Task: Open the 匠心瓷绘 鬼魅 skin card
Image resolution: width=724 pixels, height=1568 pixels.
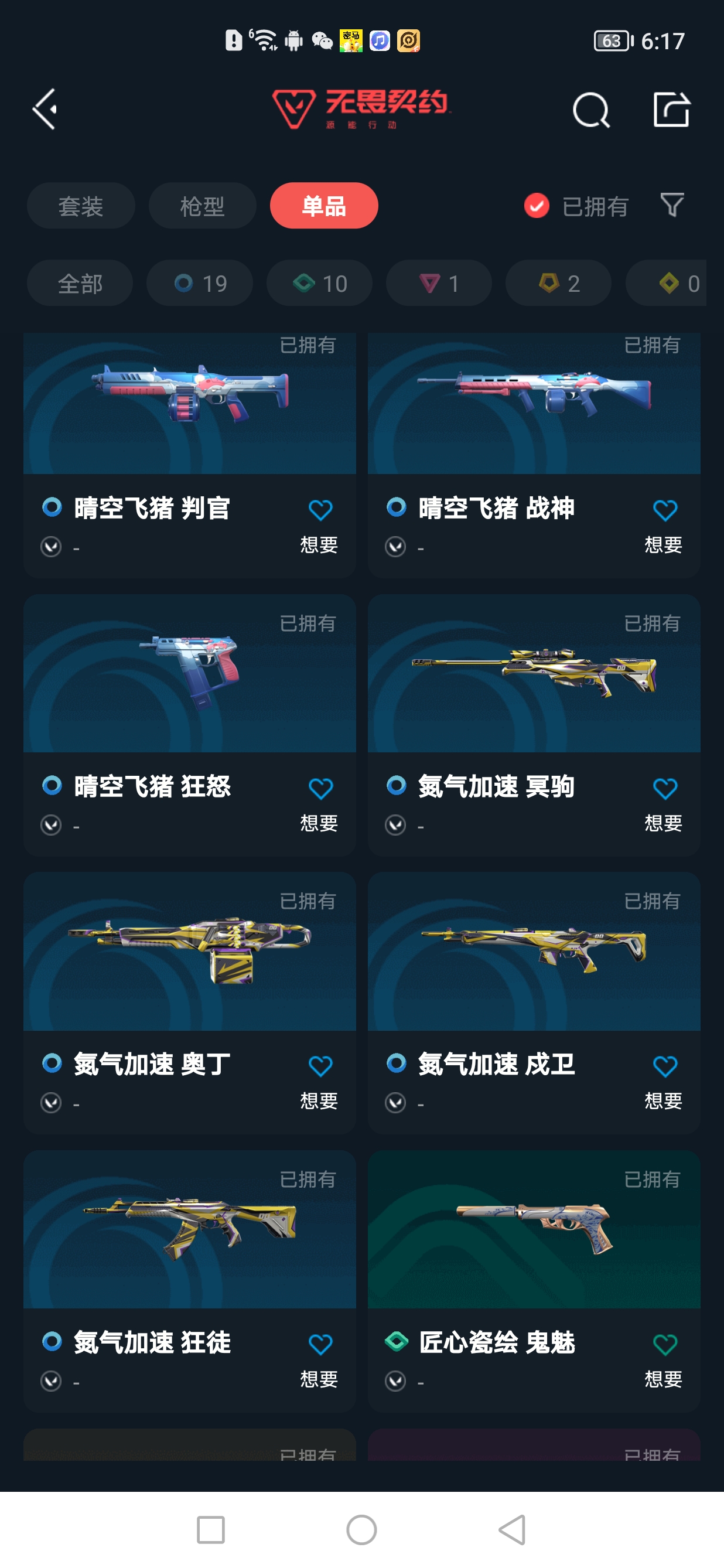Action: (534, 1281)
